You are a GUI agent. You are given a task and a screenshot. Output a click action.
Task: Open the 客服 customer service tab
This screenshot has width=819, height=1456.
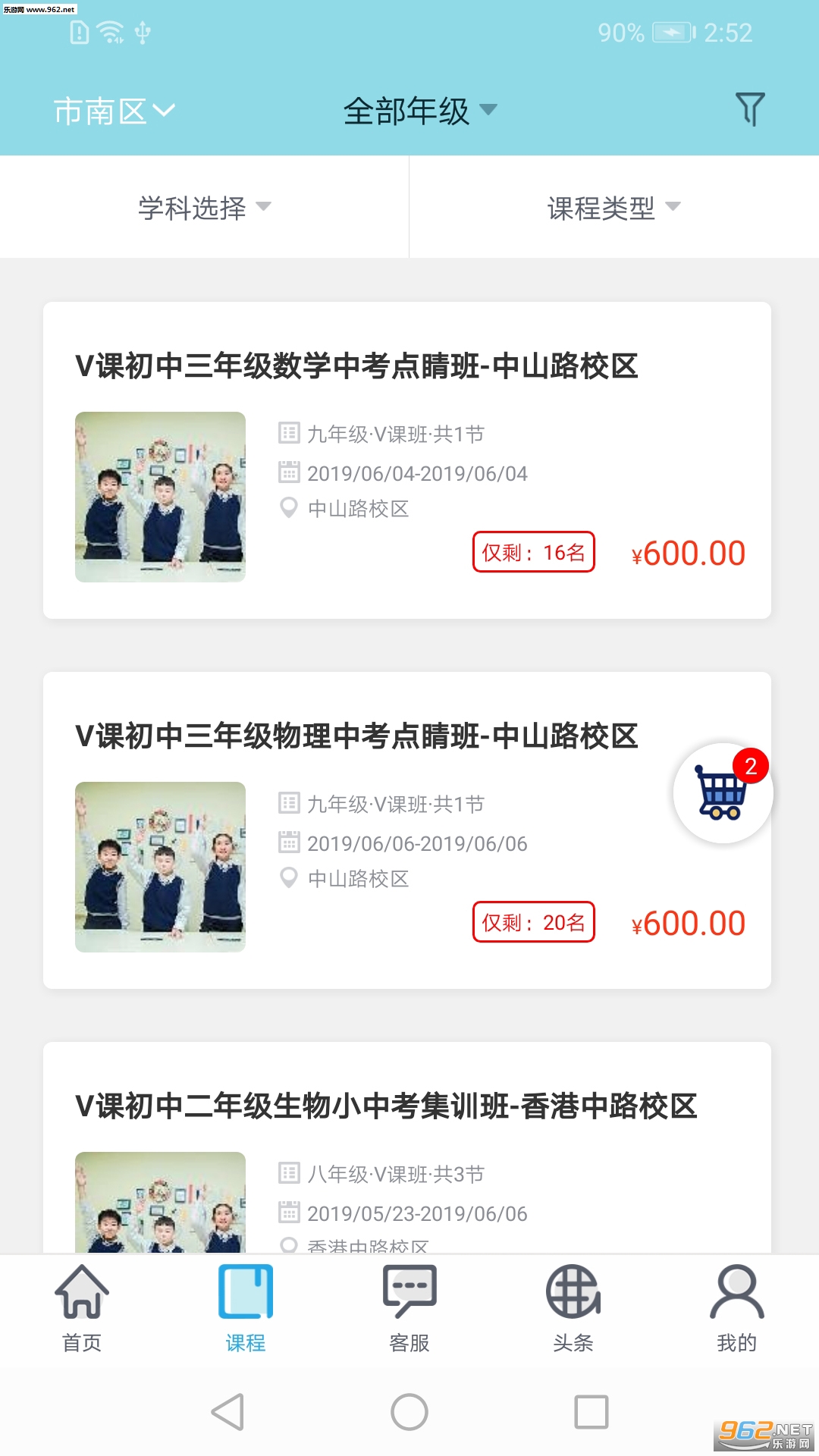click(x=409, y=1308)
